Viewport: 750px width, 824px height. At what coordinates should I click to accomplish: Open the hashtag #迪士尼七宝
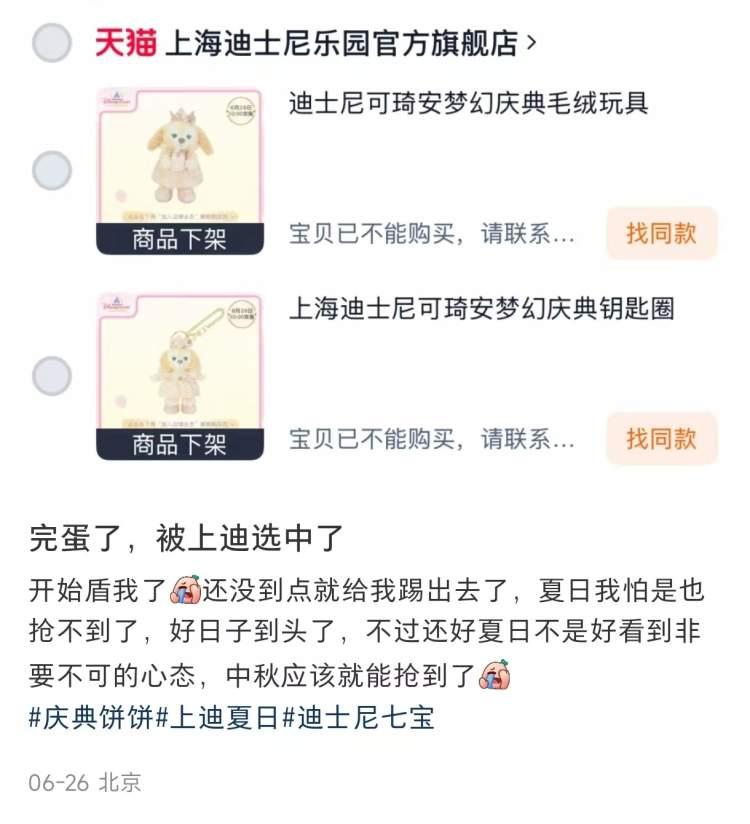358,718
